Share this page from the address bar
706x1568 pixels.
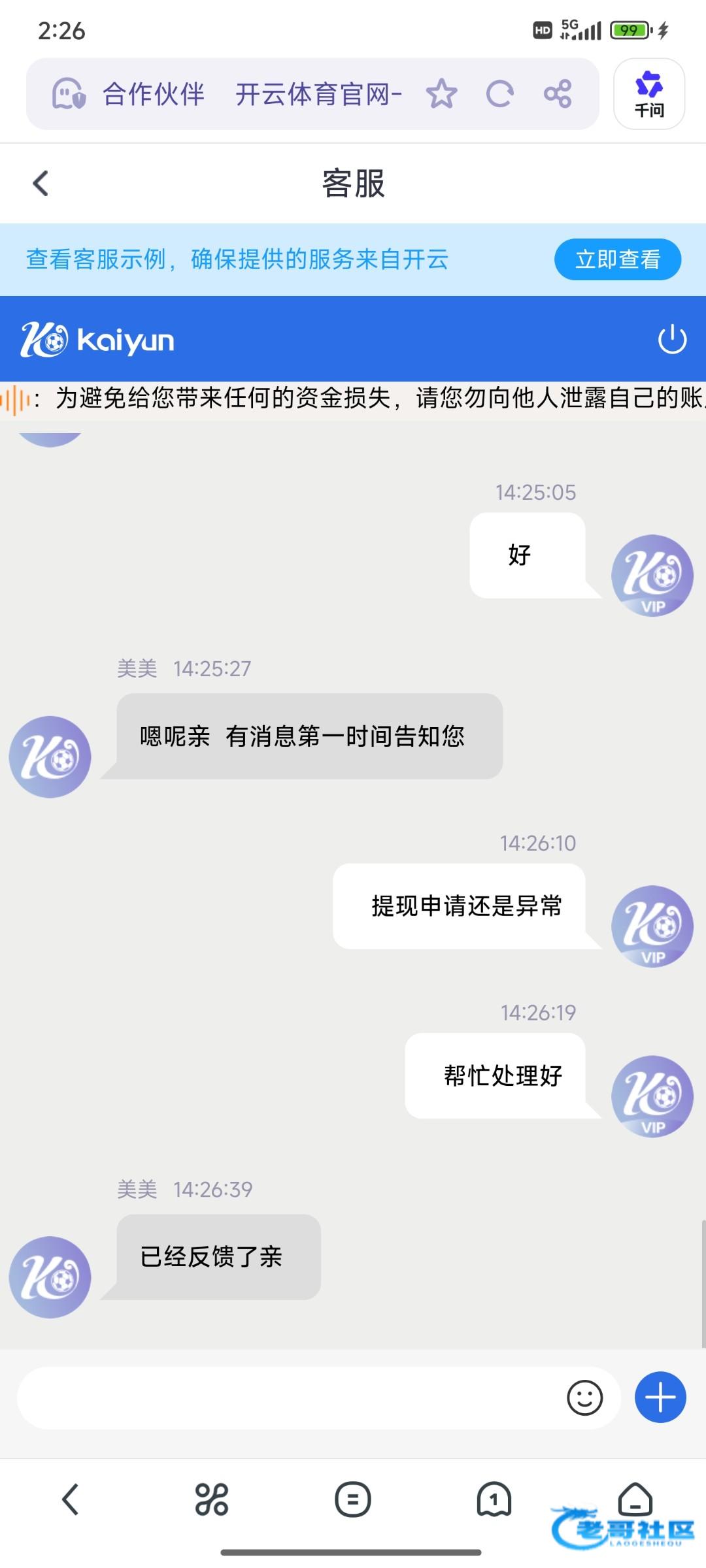pos(558,94)
